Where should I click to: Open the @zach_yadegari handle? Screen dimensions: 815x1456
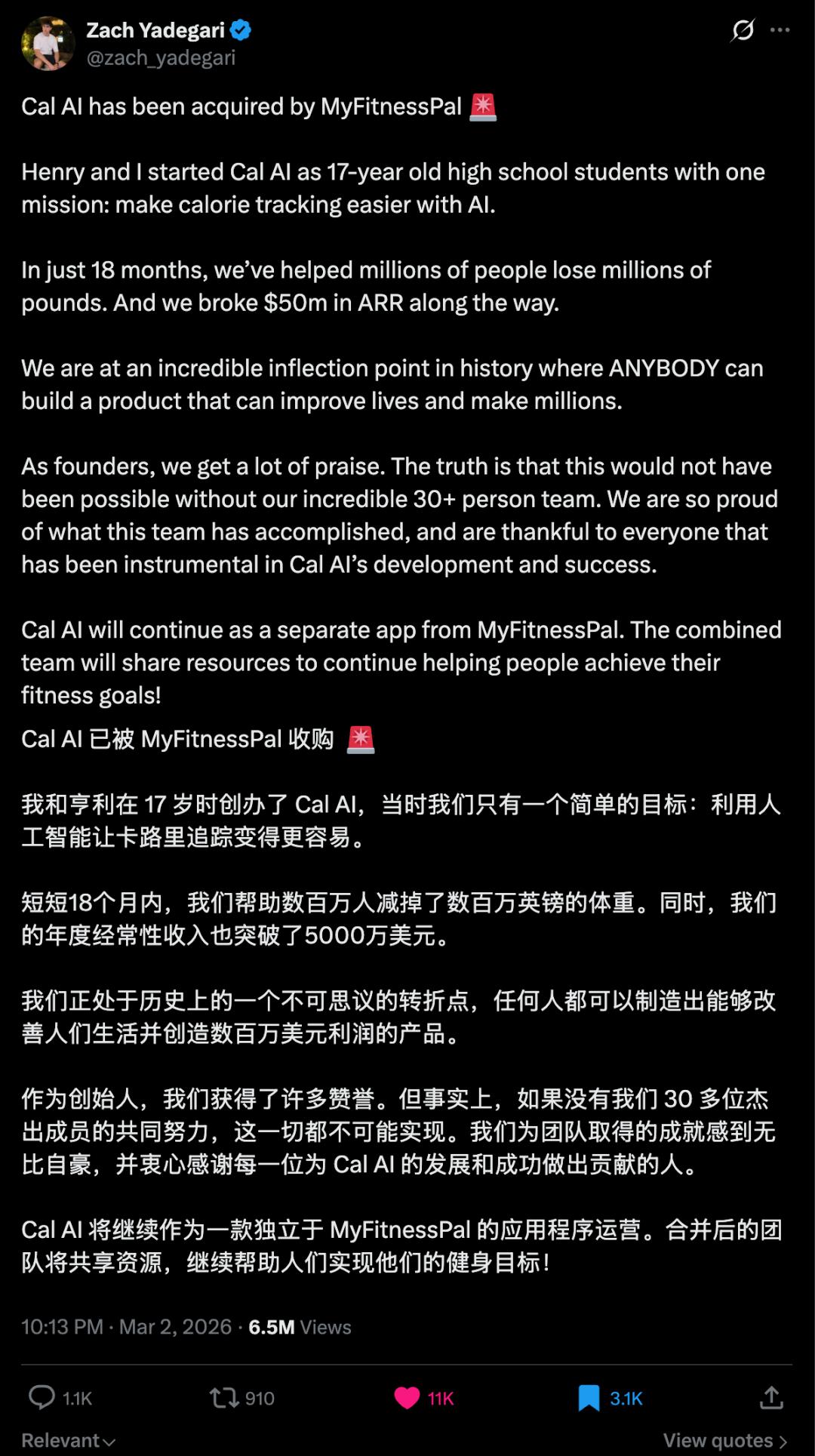161,58
